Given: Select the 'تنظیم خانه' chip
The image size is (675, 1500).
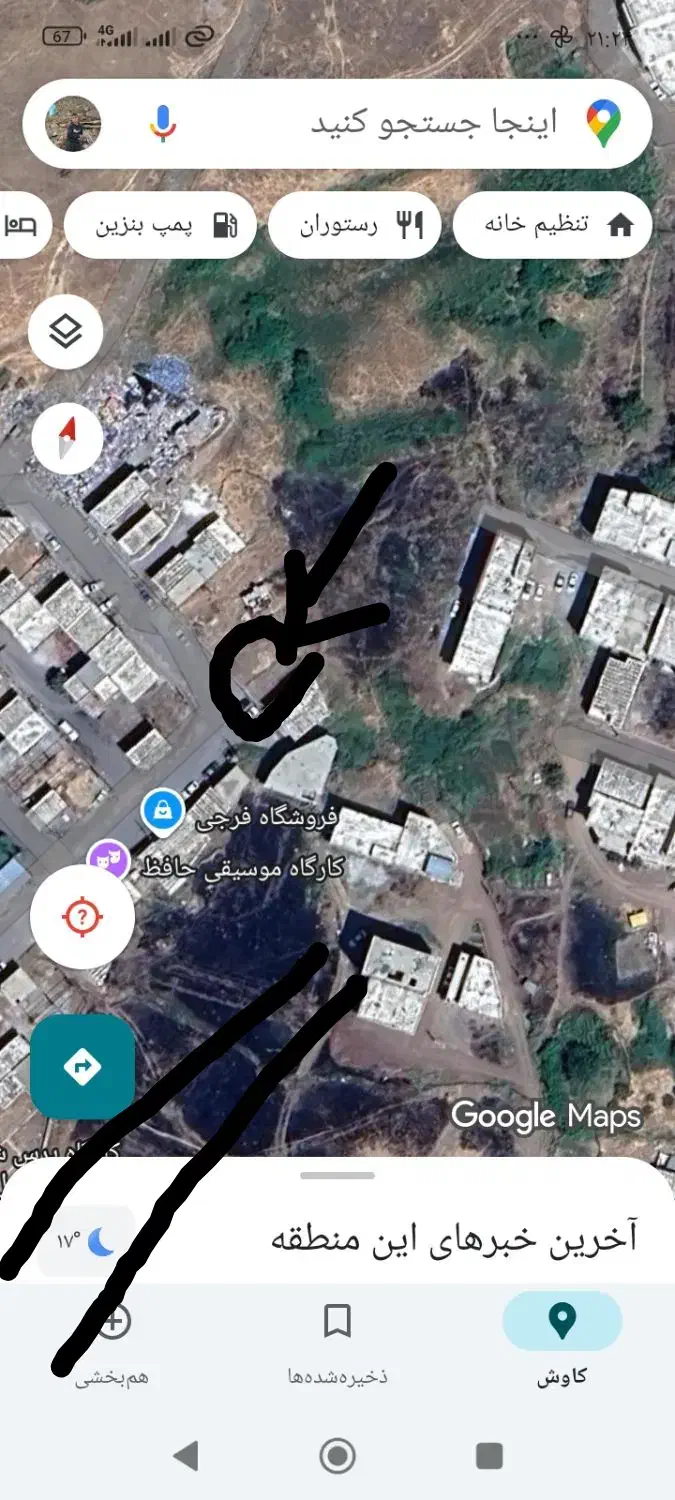Looking at the screenshot, I should (x=552, y=225).
